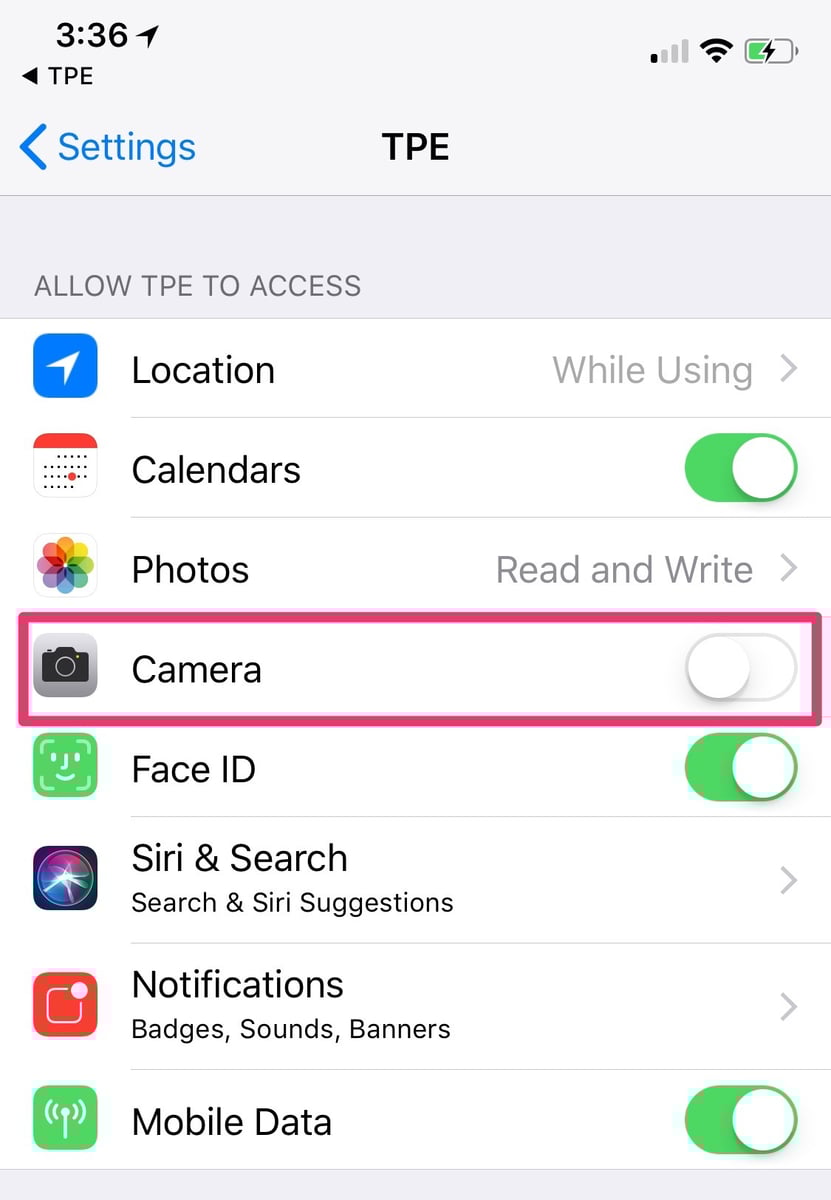Go back to Settings
This screenshot has height=1200, width=831.
(108, 147)
